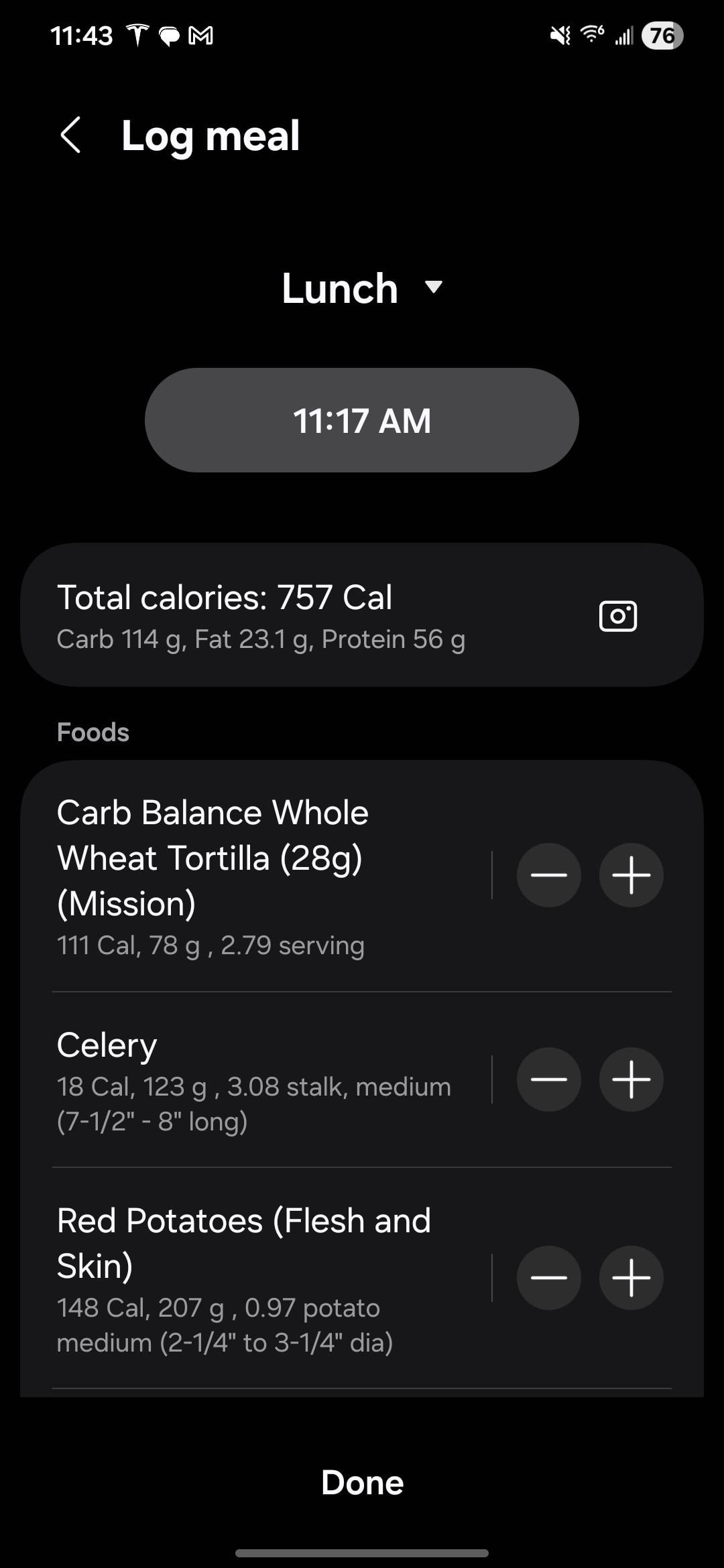Viewport: 724px width, 1568px height.
Task: Decrease Red Potatoes quantity
Action: (x=548, y=1278)
